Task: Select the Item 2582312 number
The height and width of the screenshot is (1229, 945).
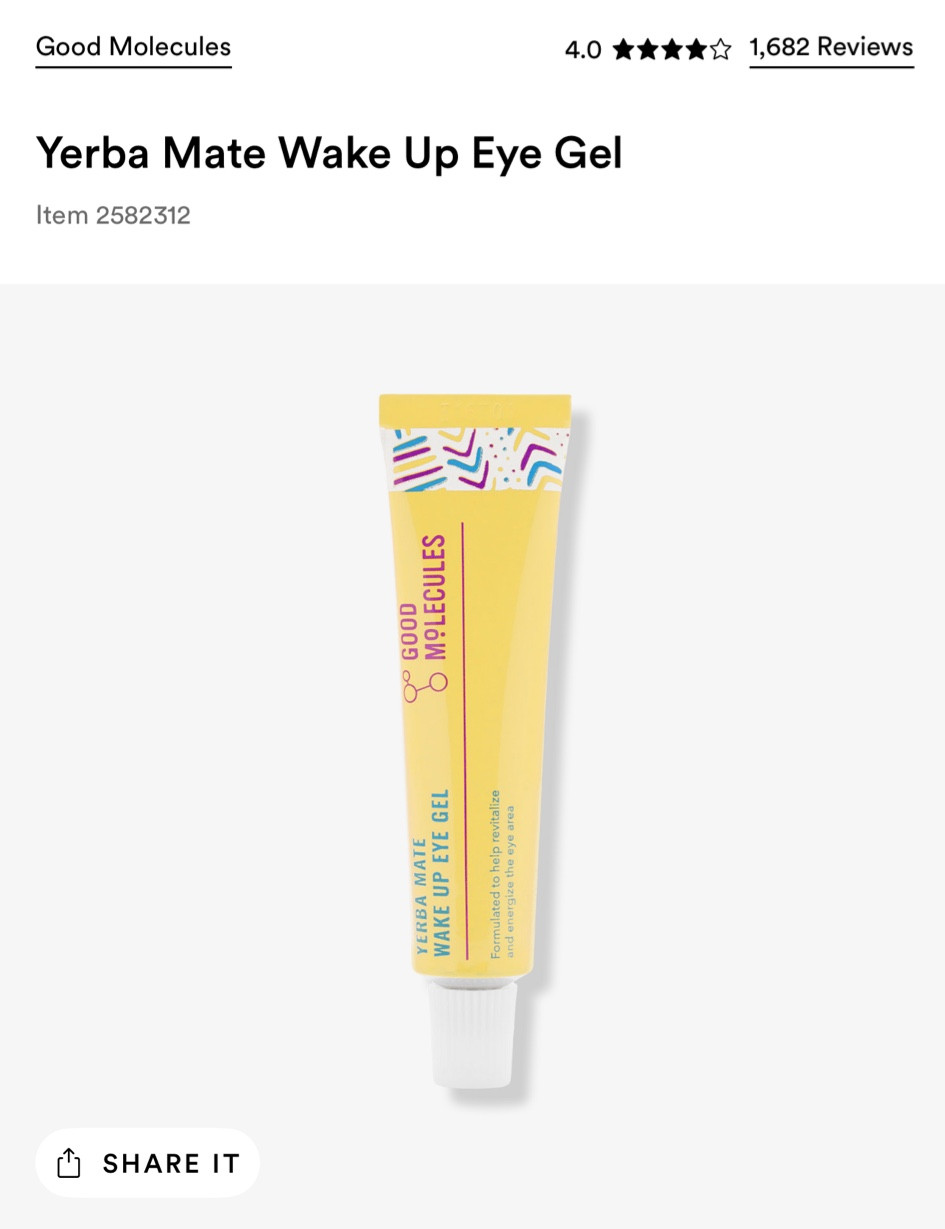Action: [113, 215]
